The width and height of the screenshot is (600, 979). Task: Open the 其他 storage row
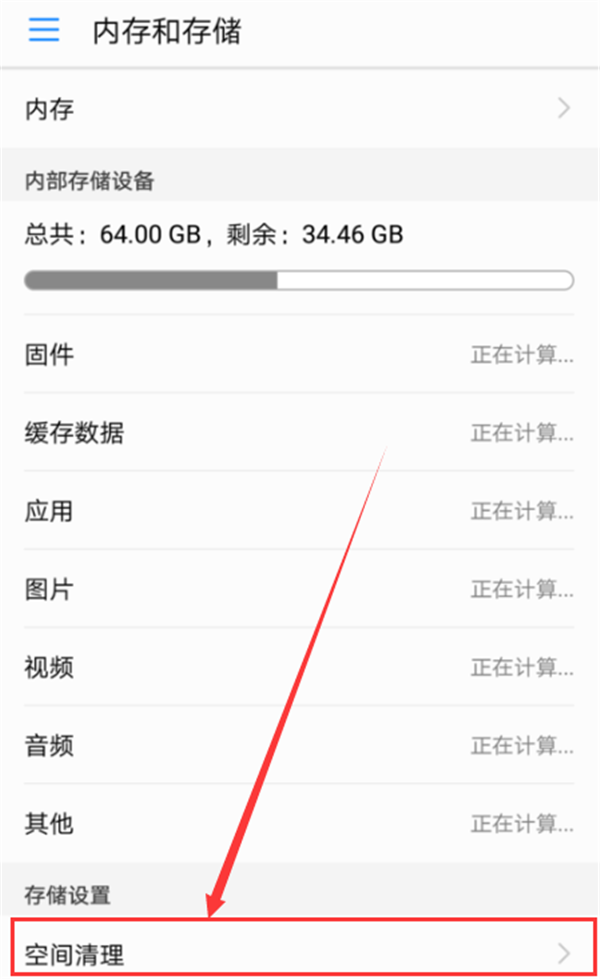[x=300, y=823]
